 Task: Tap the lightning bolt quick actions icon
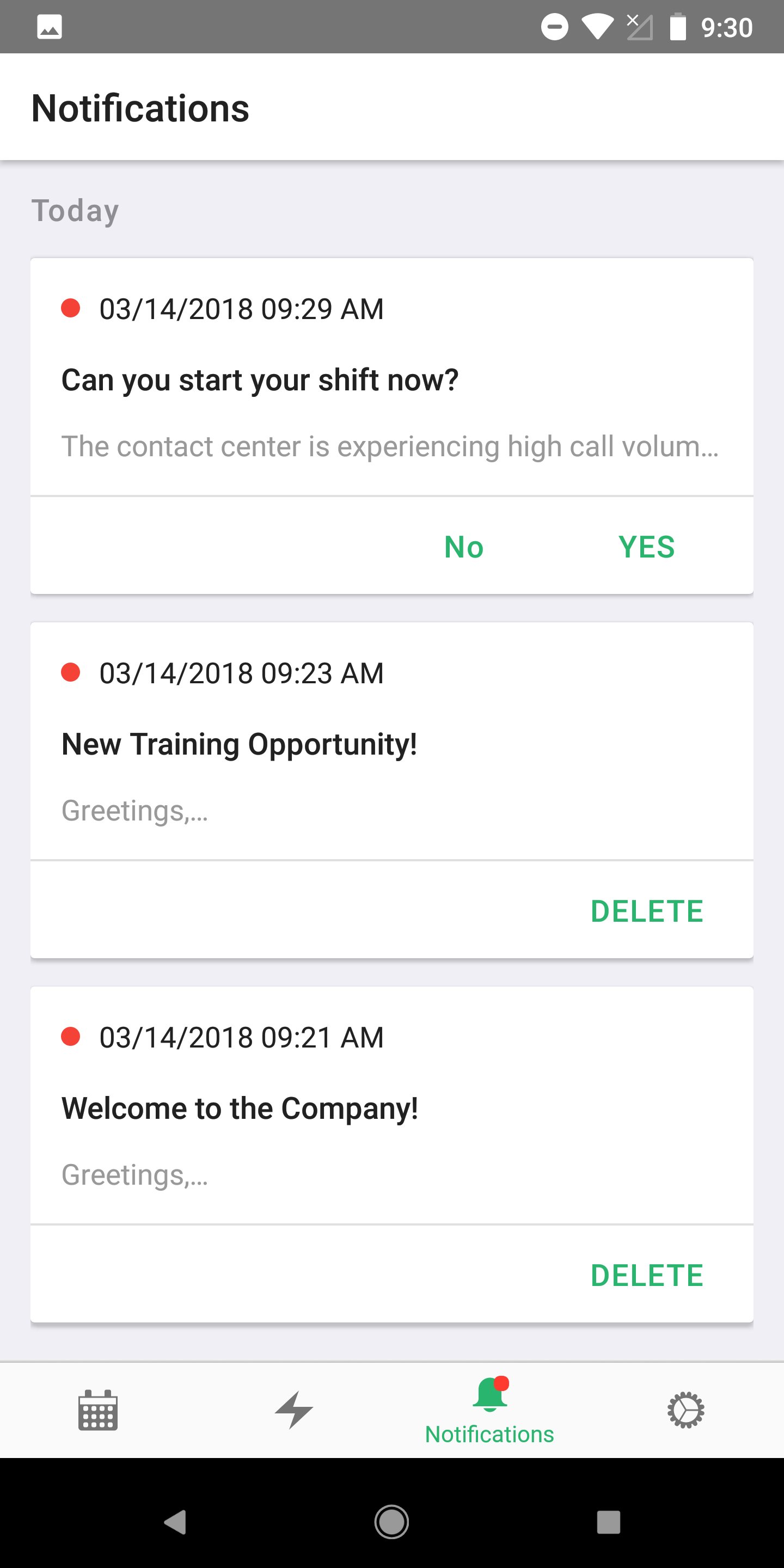point(294,1410)
